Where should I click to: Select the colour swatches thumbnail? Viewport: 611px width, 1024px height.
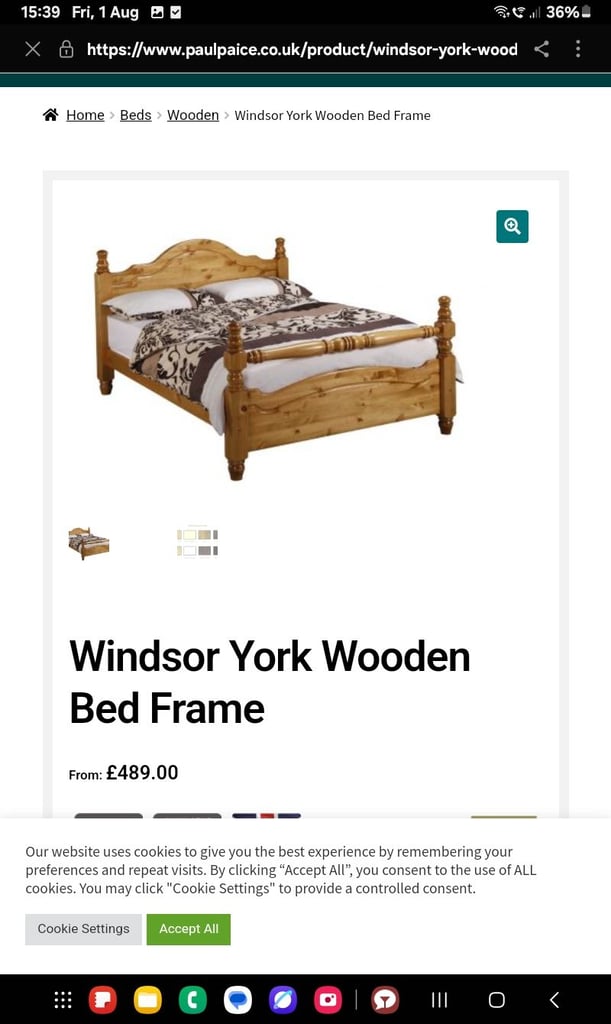tap(198, 542)
